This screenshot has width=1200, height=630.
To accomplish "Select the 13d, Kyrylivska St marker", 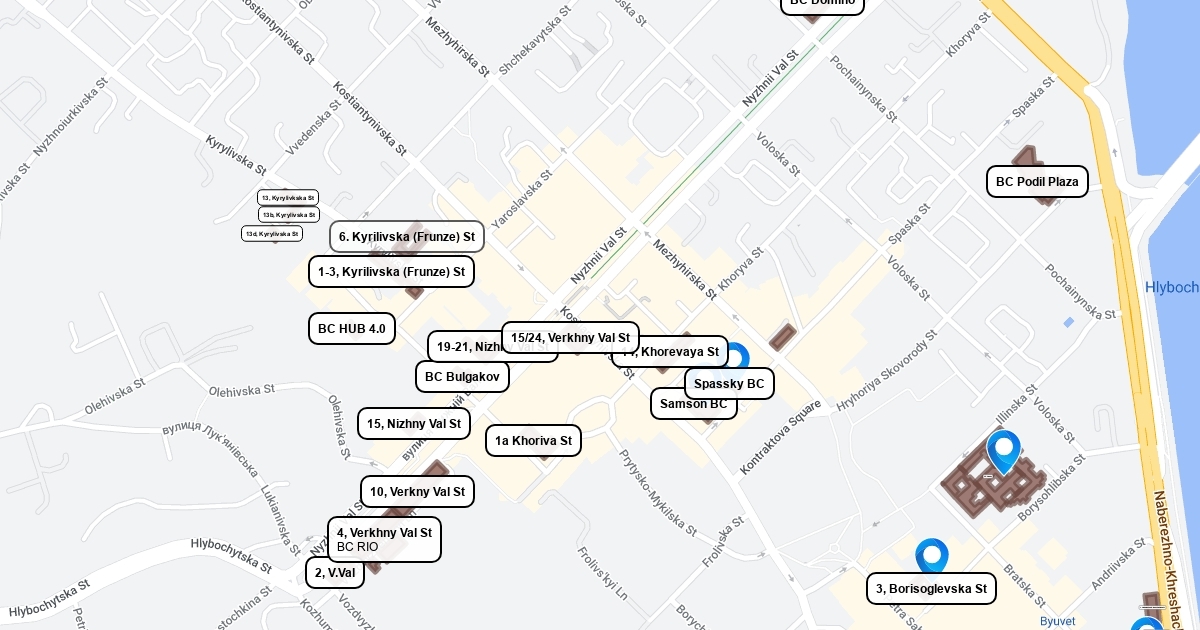I will click(271, 233).
